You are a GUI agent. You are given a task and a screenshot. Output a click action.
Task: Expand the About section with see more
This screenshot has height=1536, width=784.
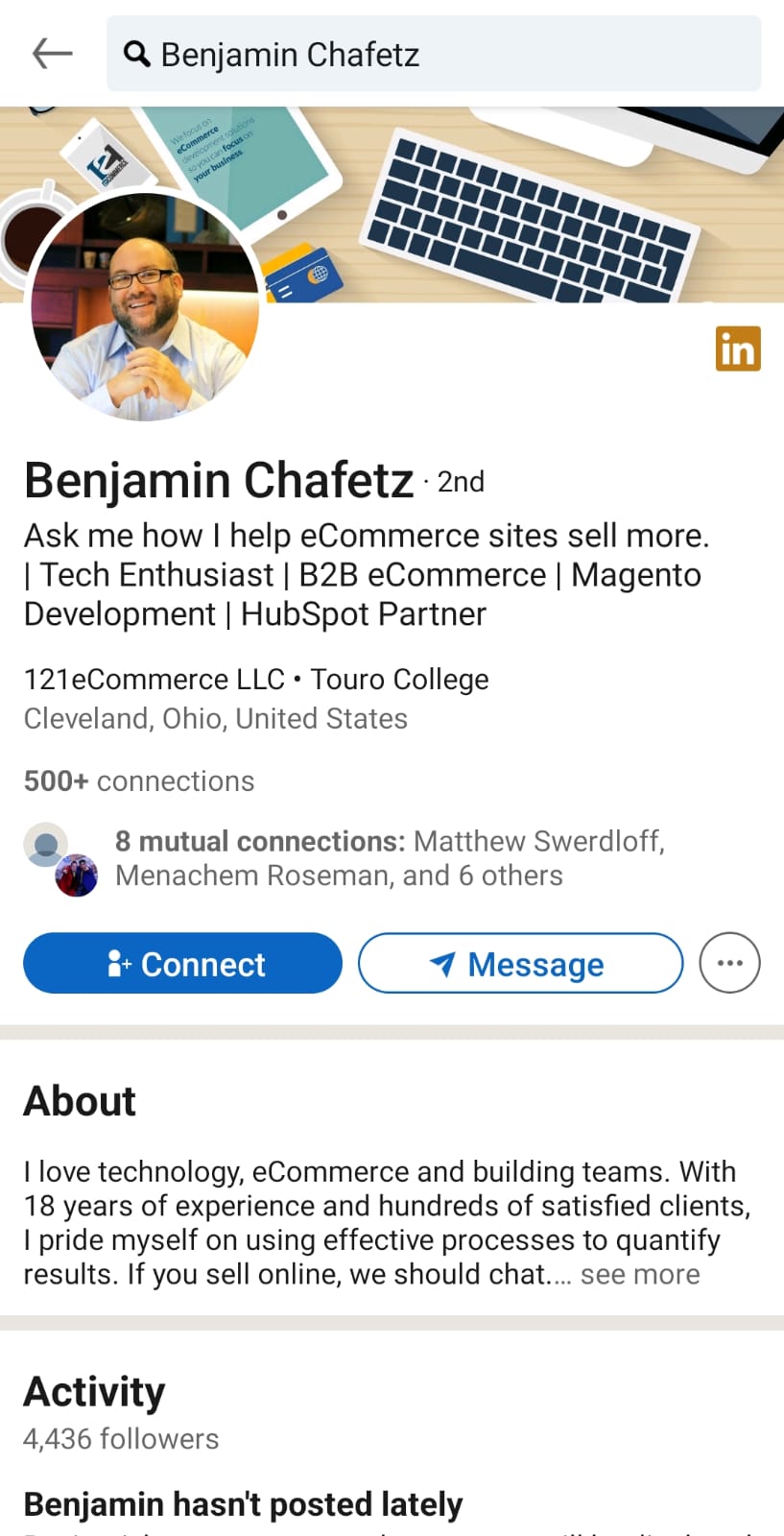[640, 1274]
